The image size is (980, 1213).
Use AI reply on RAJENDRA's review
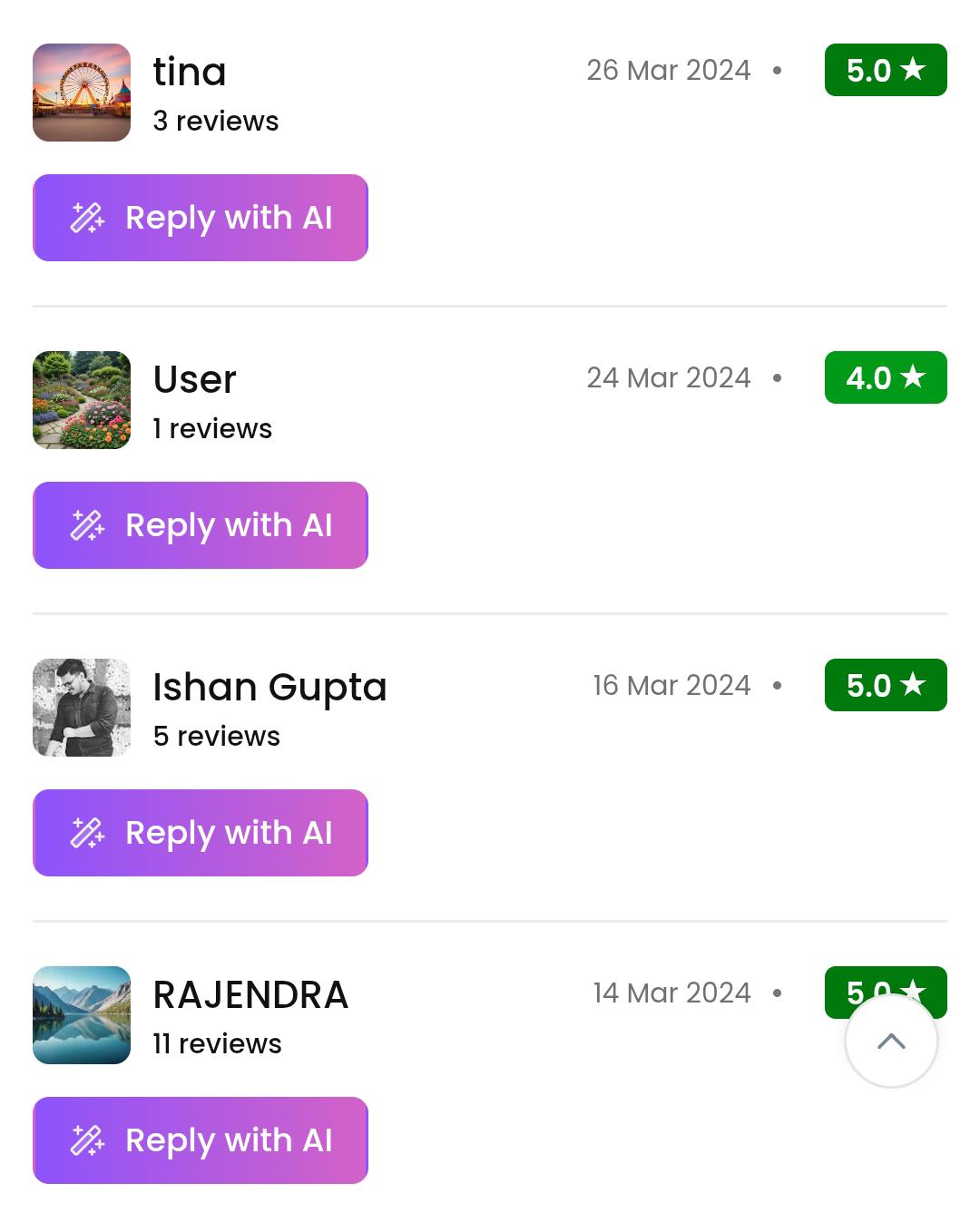pyautogui.click(x=201, y=1140)
